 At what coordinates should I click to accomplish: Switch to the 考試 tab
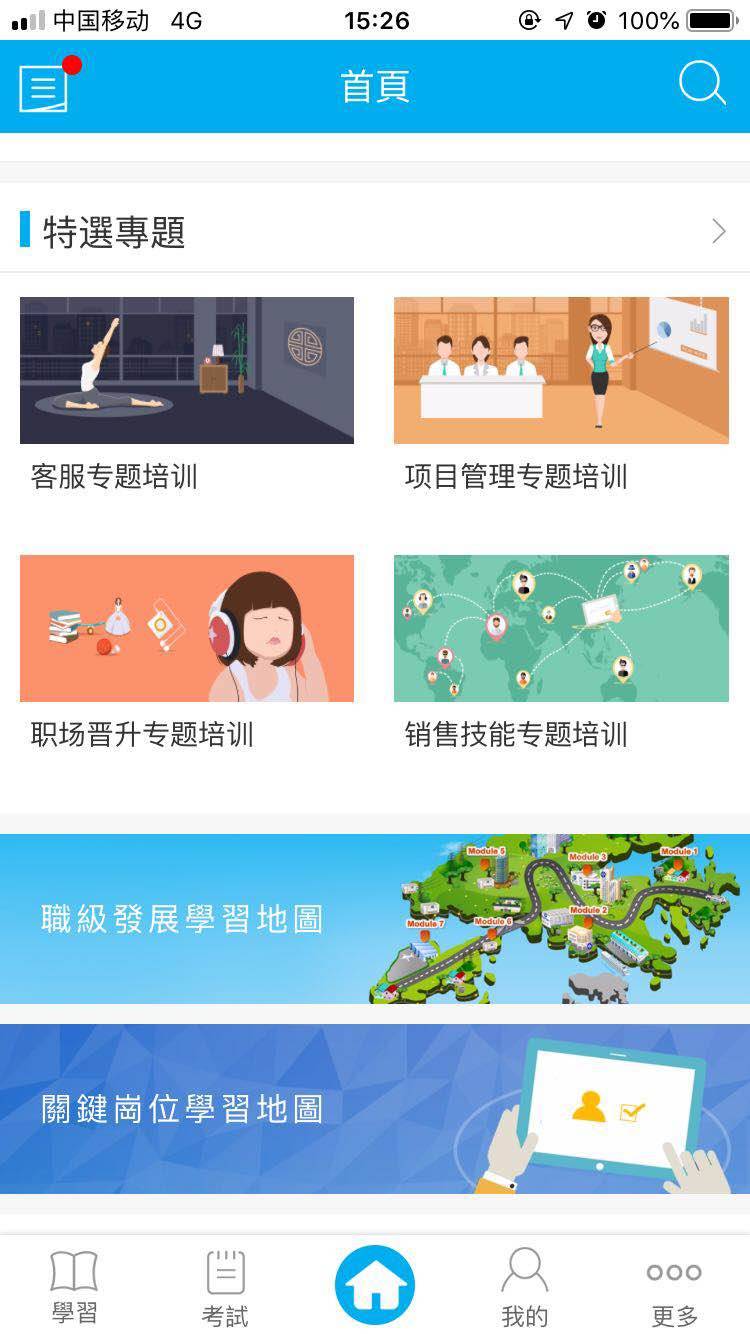coord(225,1288)
